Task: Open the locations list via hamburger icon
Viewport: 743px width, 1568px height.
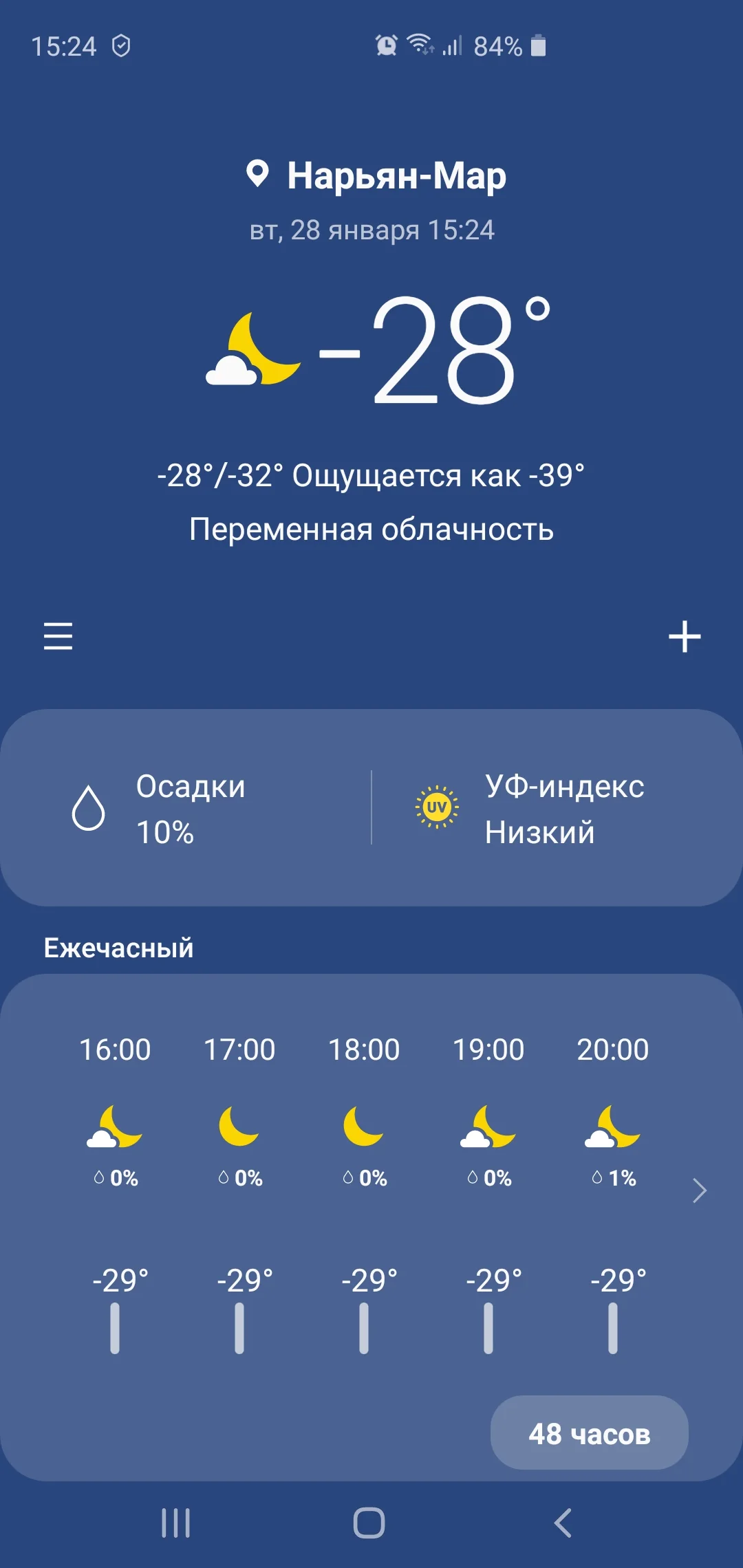Action: click(x=58, y=637)
